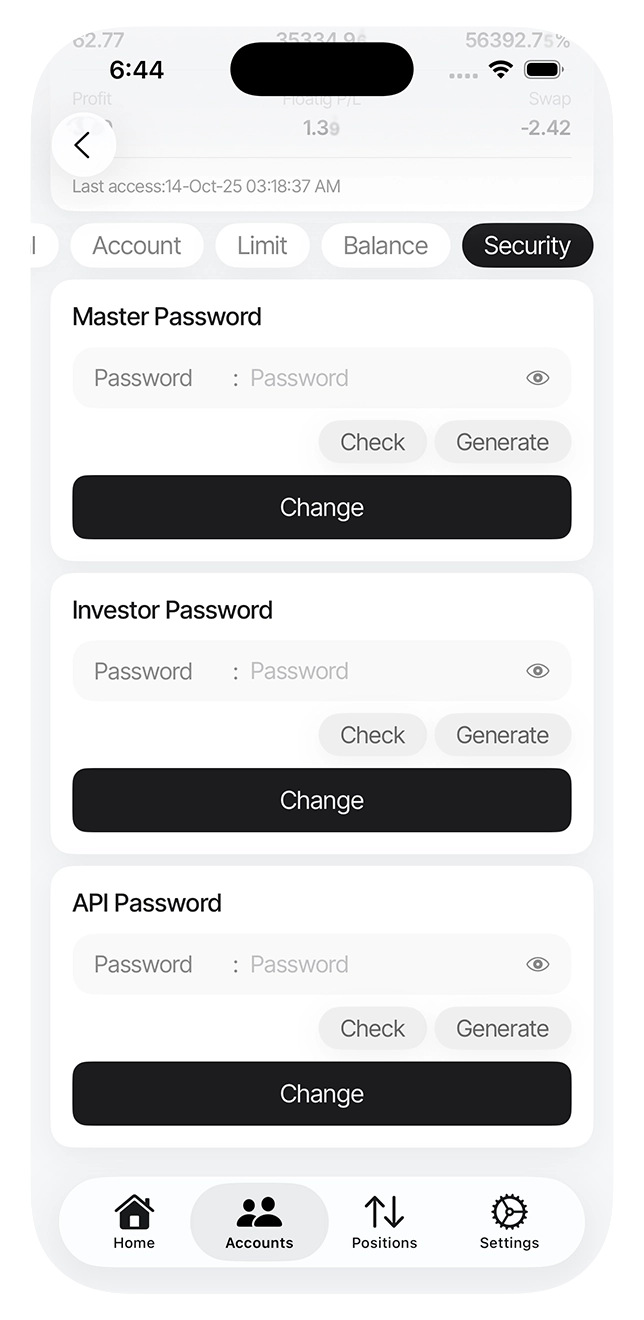
Task: Change the Master Password
Action: pyautogui.click(x=321, y=507)
